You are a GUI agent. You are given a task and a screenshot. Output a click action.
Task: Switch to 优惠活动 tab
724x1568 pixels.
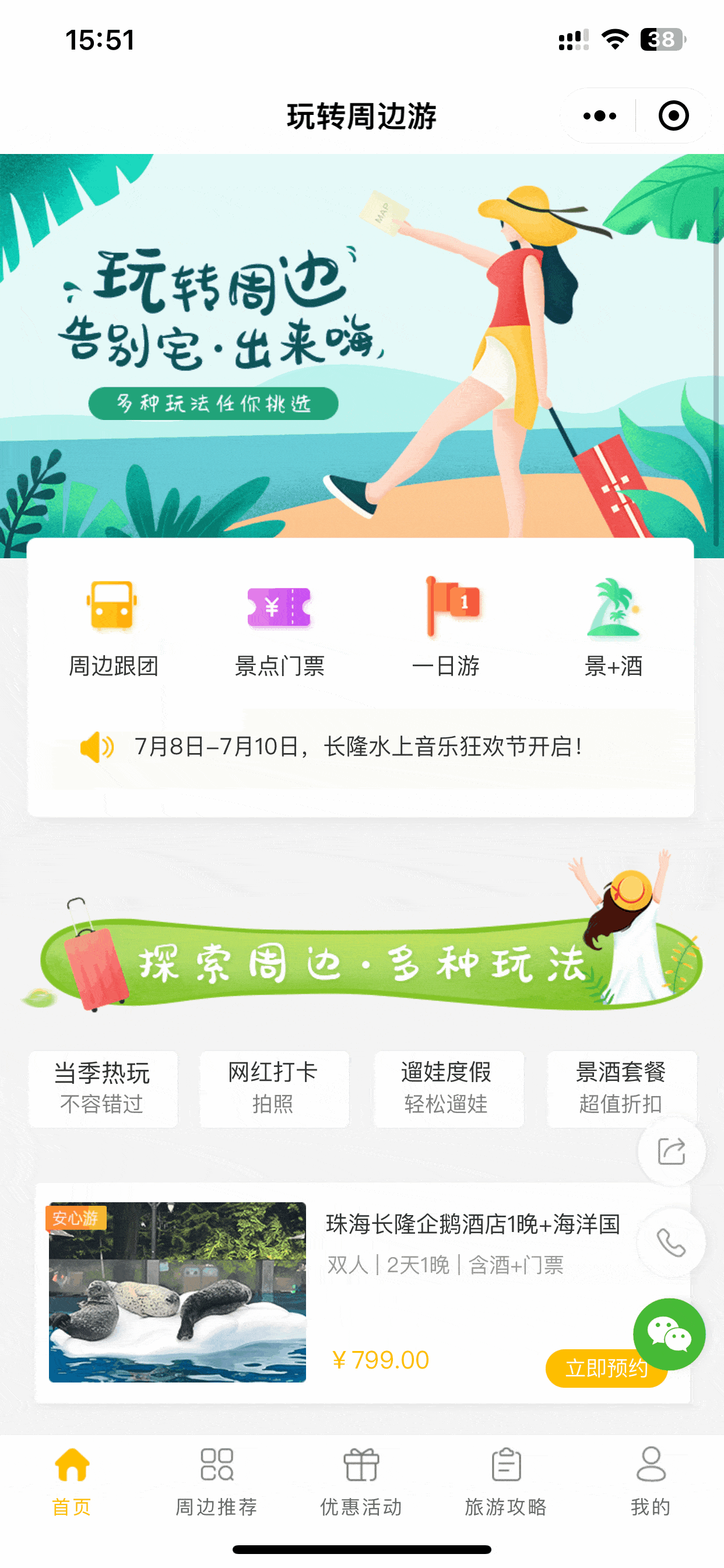tap(361, 1481)
